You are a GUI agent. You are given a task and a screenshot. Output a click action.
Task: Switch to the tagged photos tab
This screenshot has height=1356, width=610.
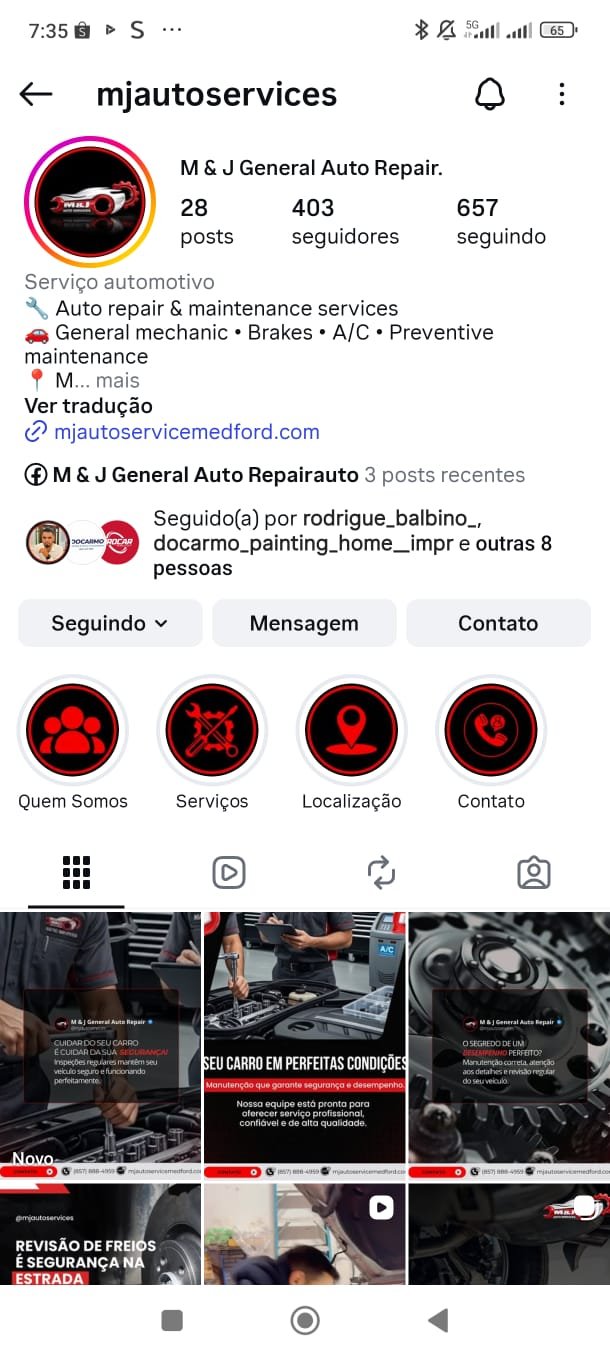tap(534, 873)
